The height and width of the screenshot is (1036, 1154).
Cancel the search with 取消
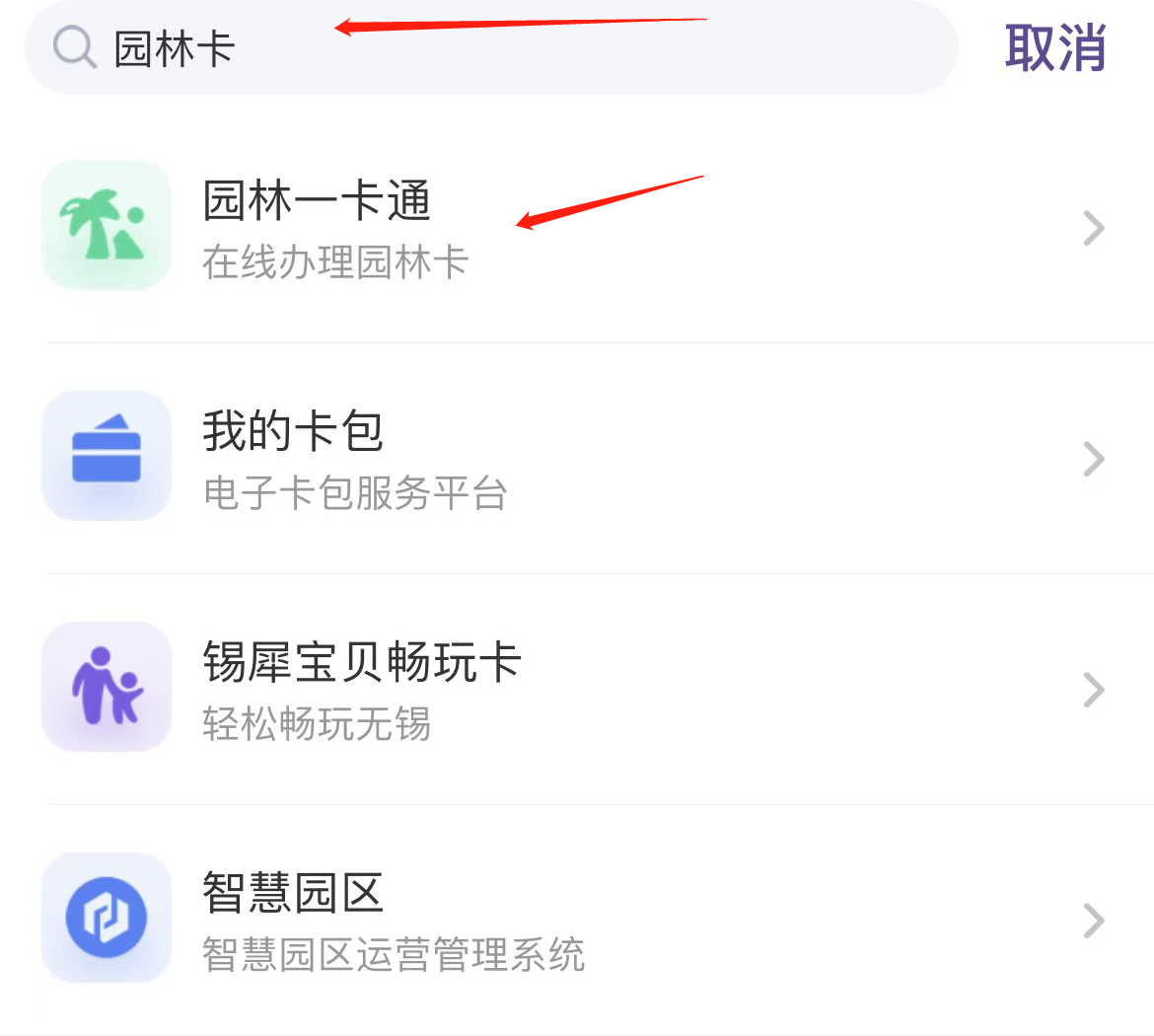1054,48
